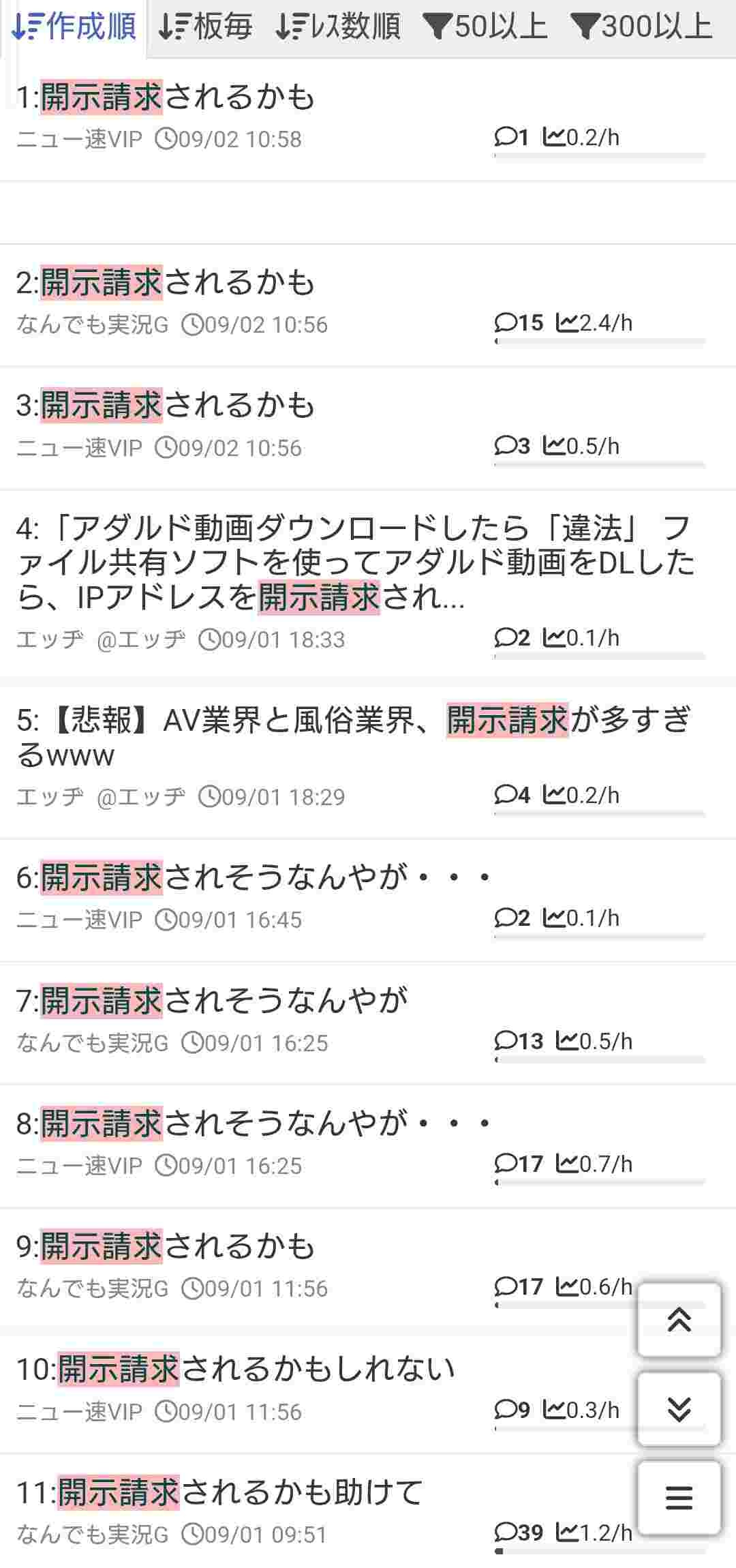Filter threads with 50以上 replies
Screen dimensions: 736x1568
485,27
